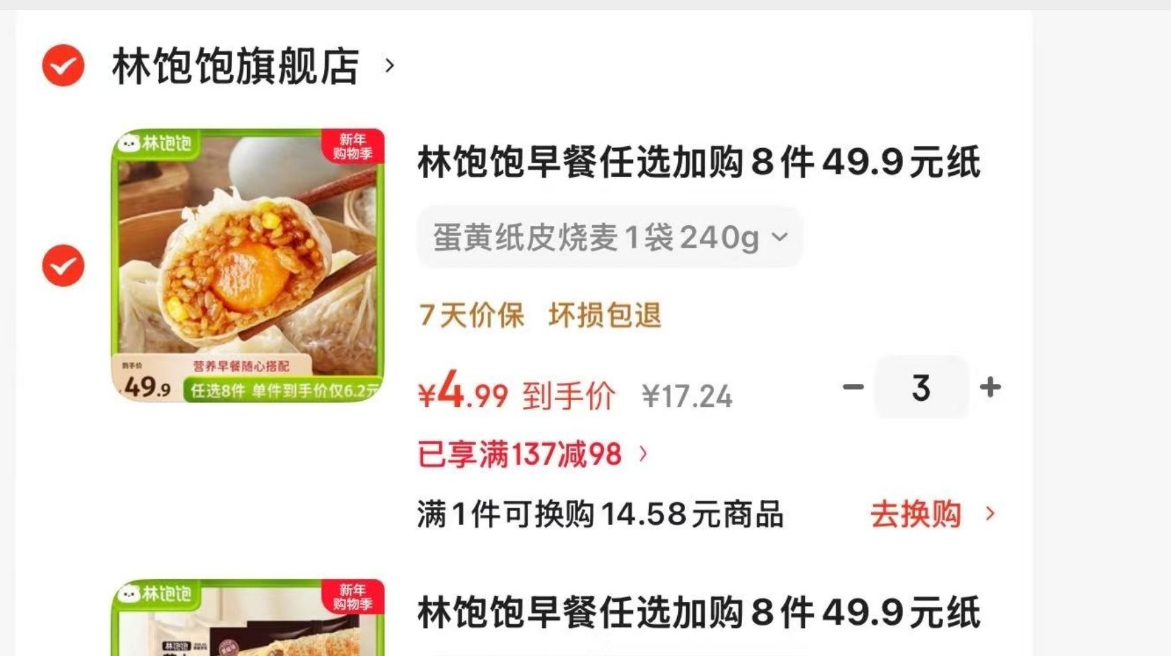View 已享满137减98 discount details
1171x656 pixels.
[x=532, y=455]
